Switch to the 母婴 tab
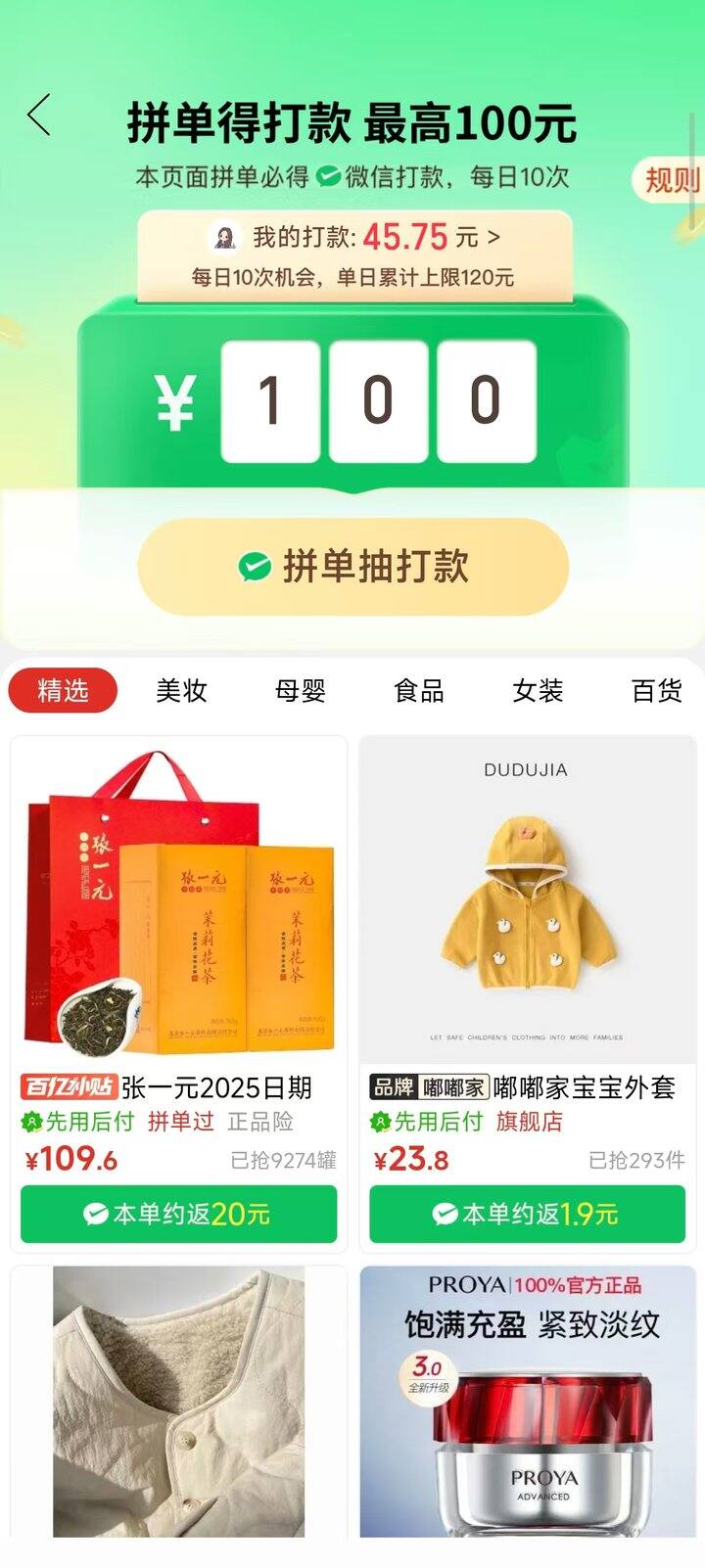This screenshot has width=705, height=1568. click(x=300, y=691)
